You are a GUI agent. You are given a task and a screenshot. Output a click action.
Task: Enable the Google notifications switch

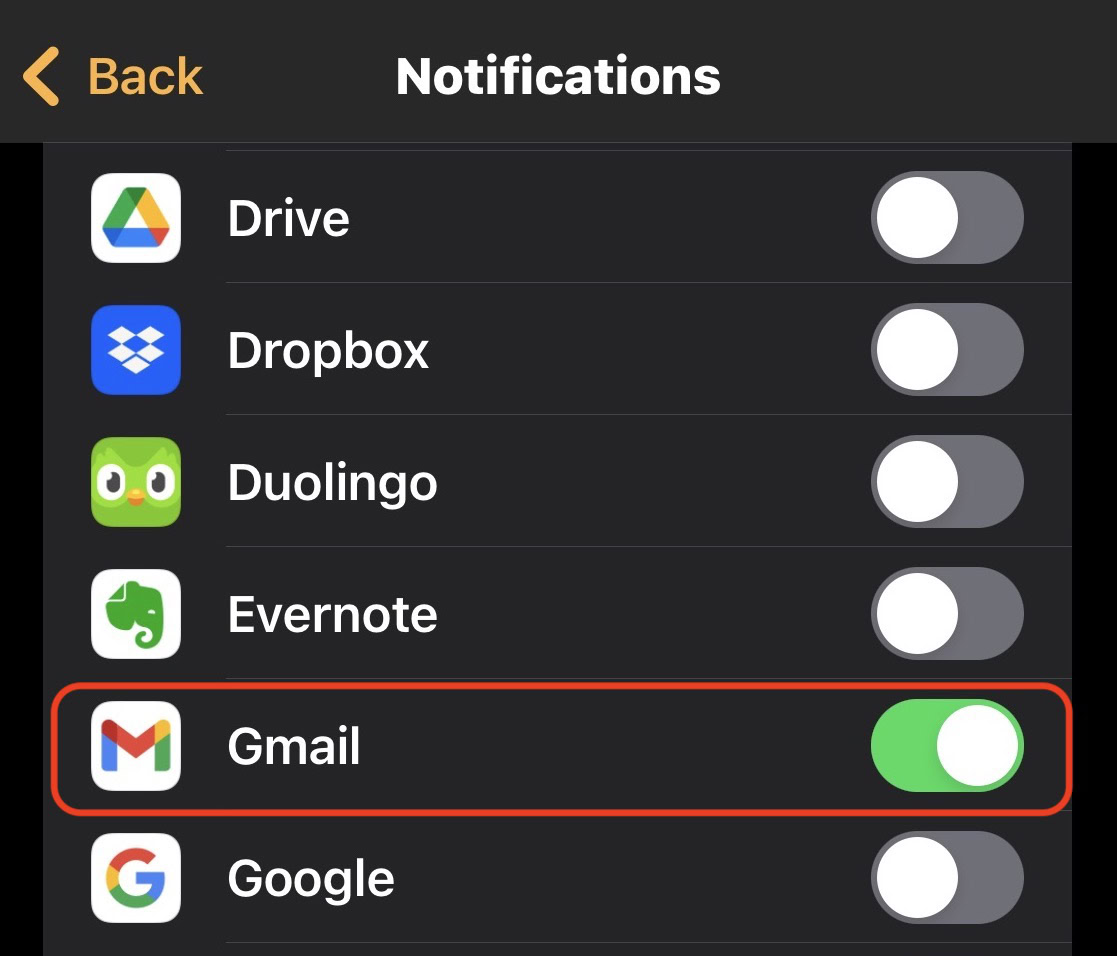click(946, 877)
